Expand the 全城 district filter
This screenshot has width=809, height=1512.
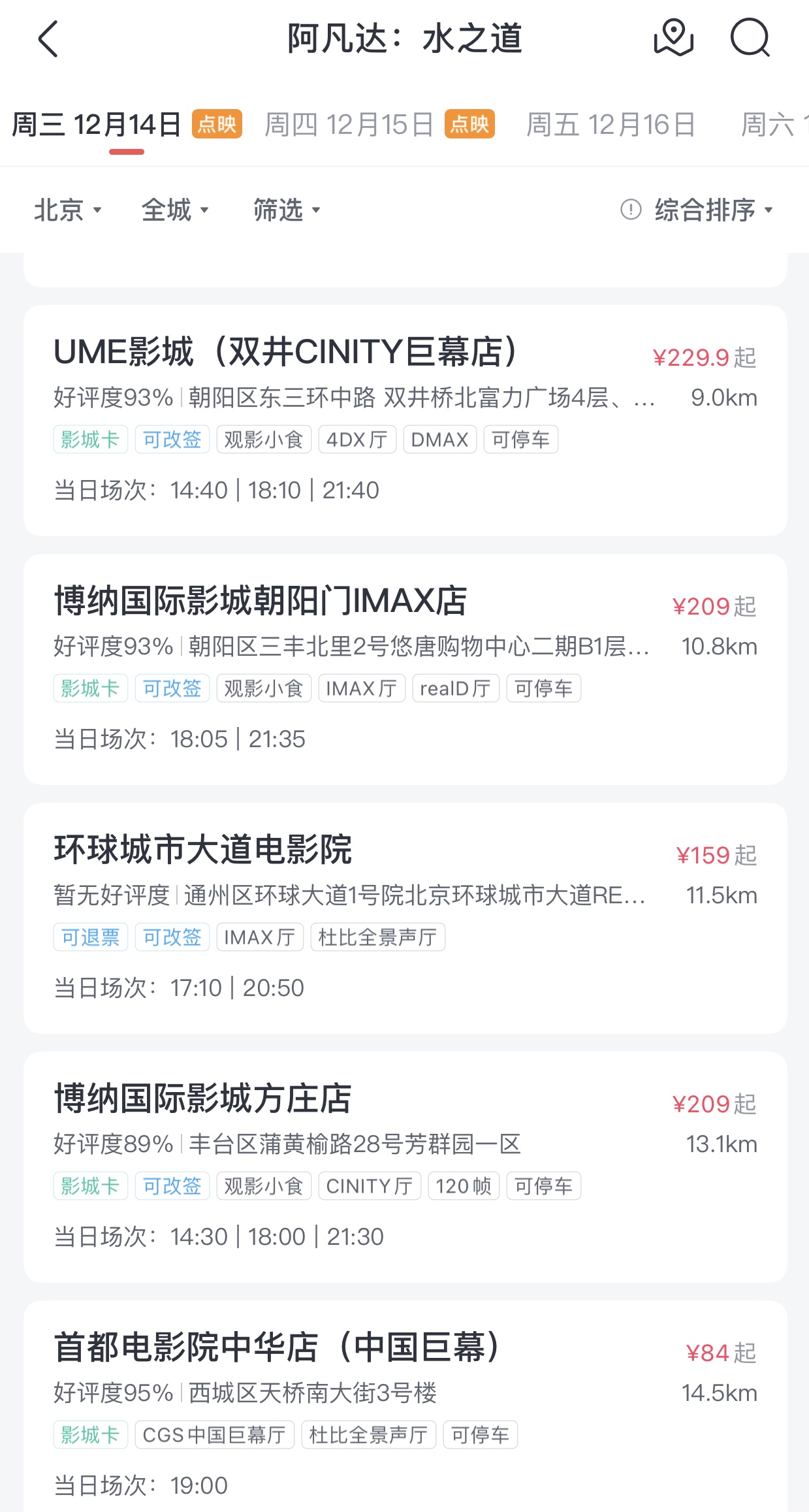coord(175,210)
